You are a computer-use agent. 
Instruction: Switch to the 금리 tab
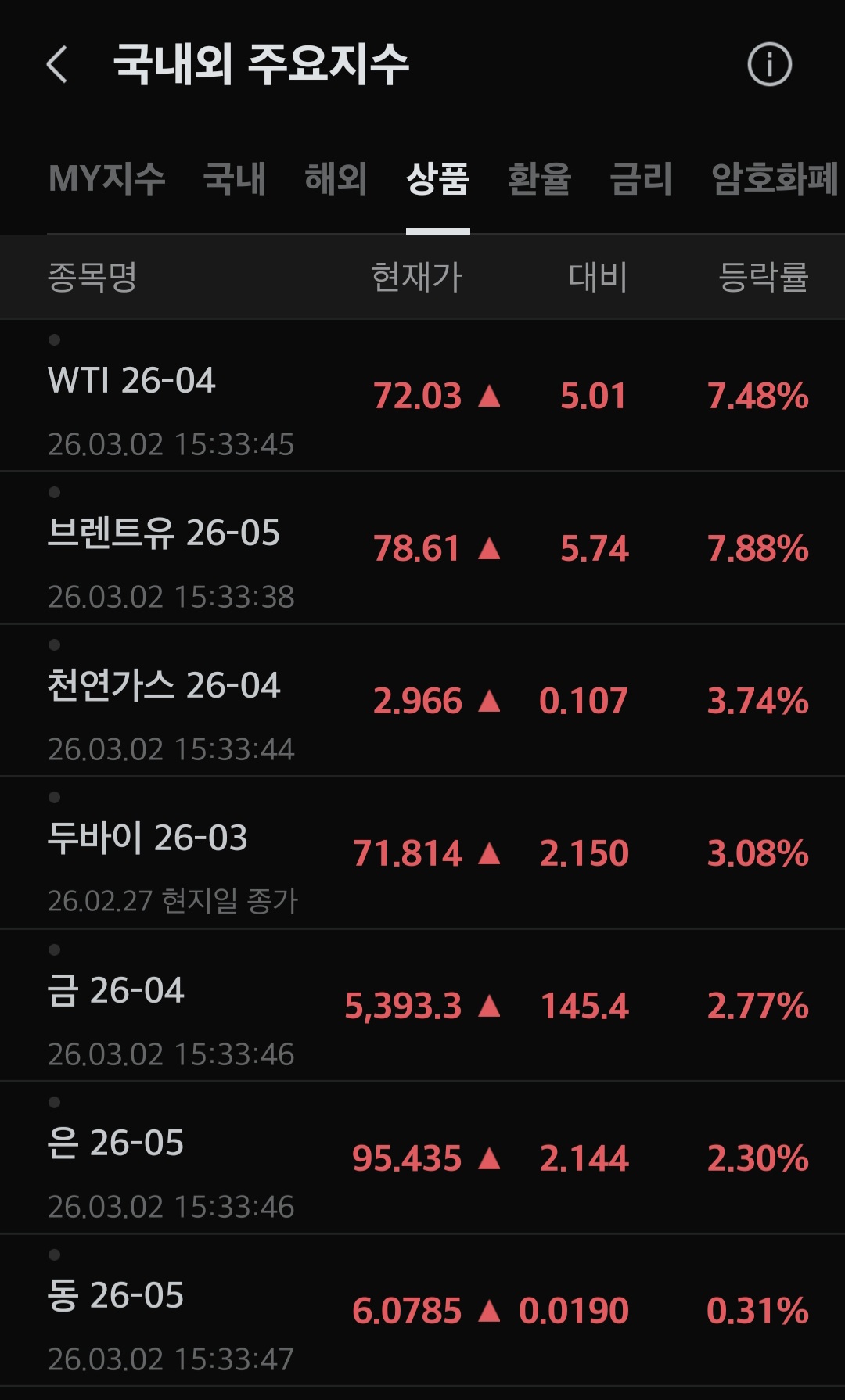click(641, 178)
